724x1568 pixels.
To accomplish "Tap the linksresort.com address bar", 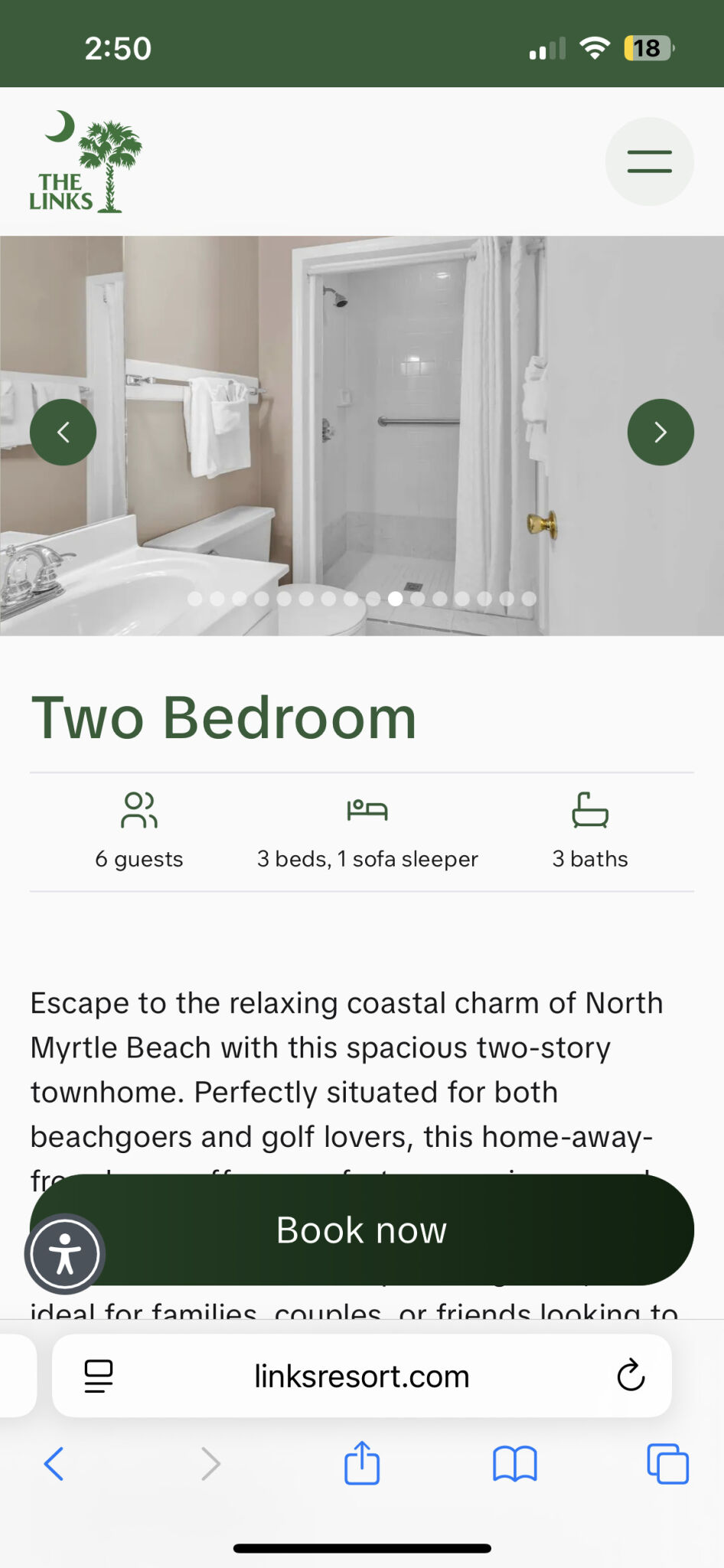I will coord(361,1377).
